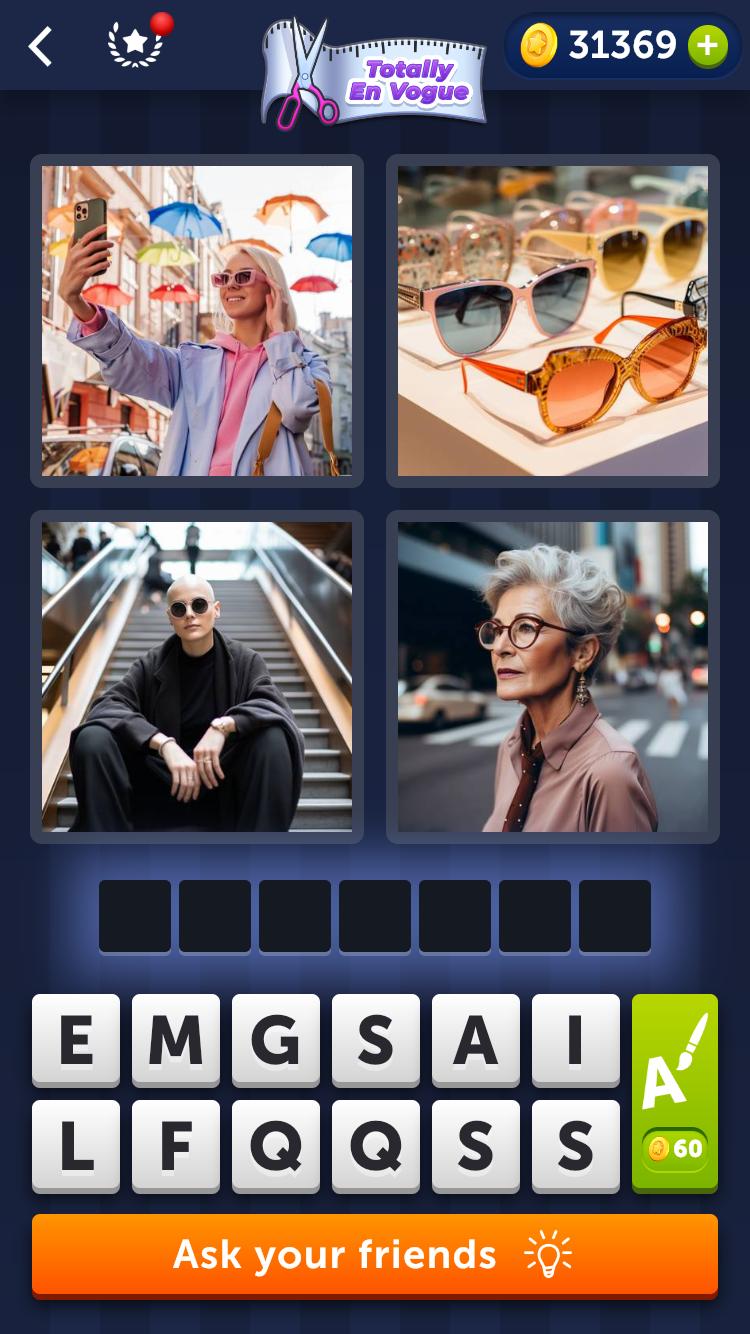
Task: Enlarge the sunglasses display picture
Action: coord(553,321)
